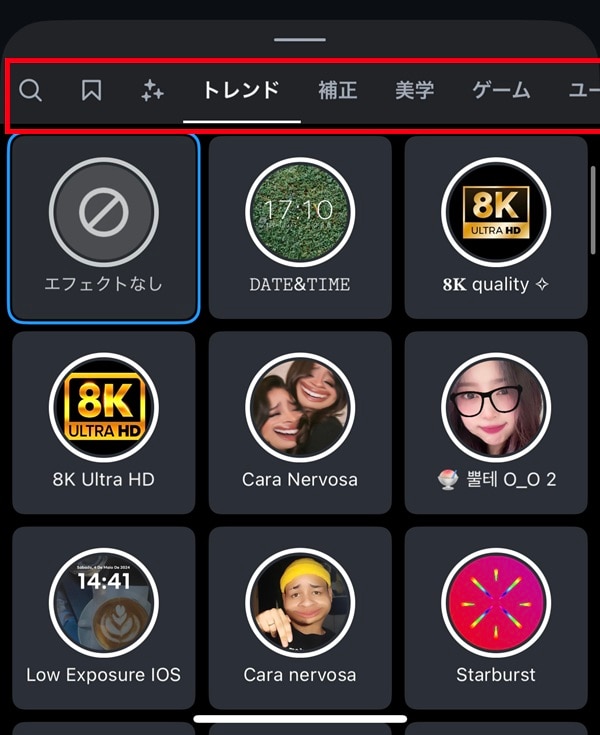This screenshot has height=735, width=600.
Task: Tap the sparkle effects icon
Action: coord(152,91)
